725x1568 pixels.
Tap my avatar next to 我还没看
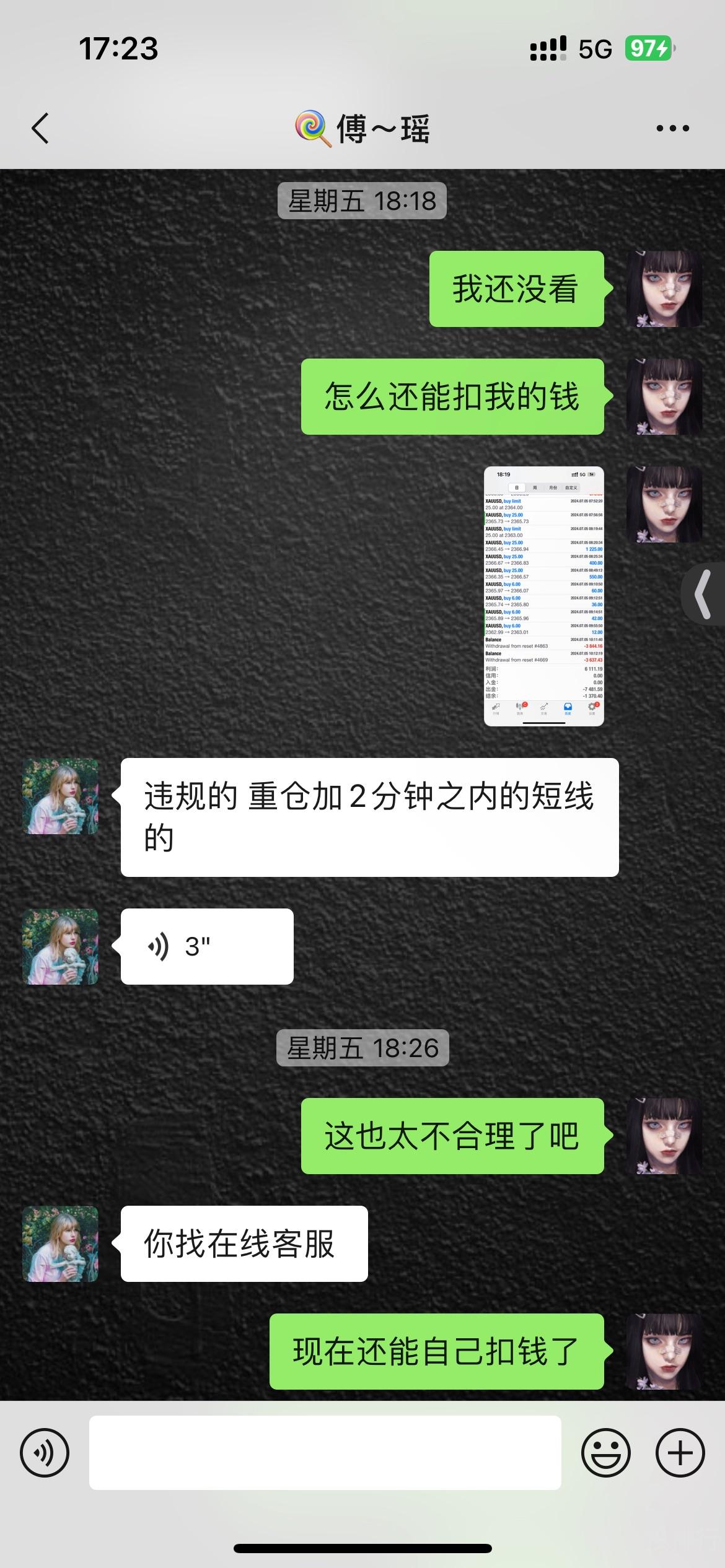(664, 289)
